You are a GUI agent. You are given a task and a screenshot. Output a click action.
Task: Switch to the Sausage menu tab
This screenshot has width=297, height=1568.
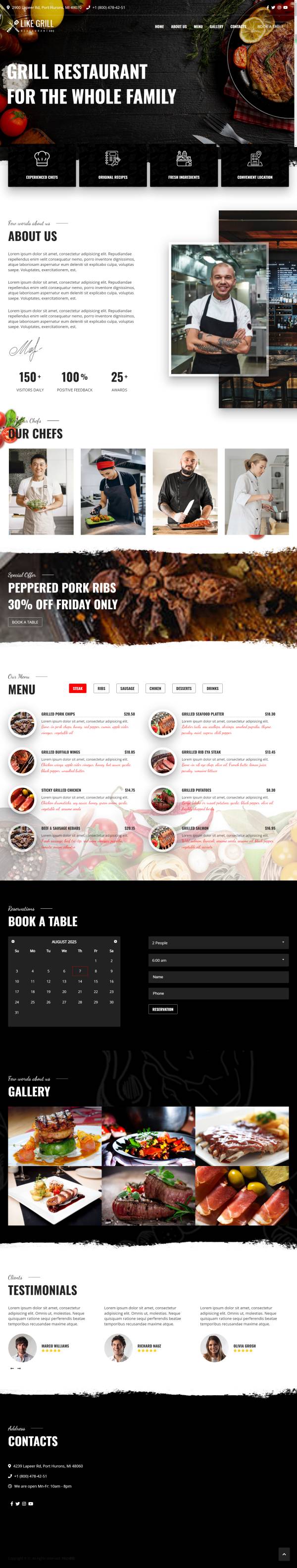127,688
